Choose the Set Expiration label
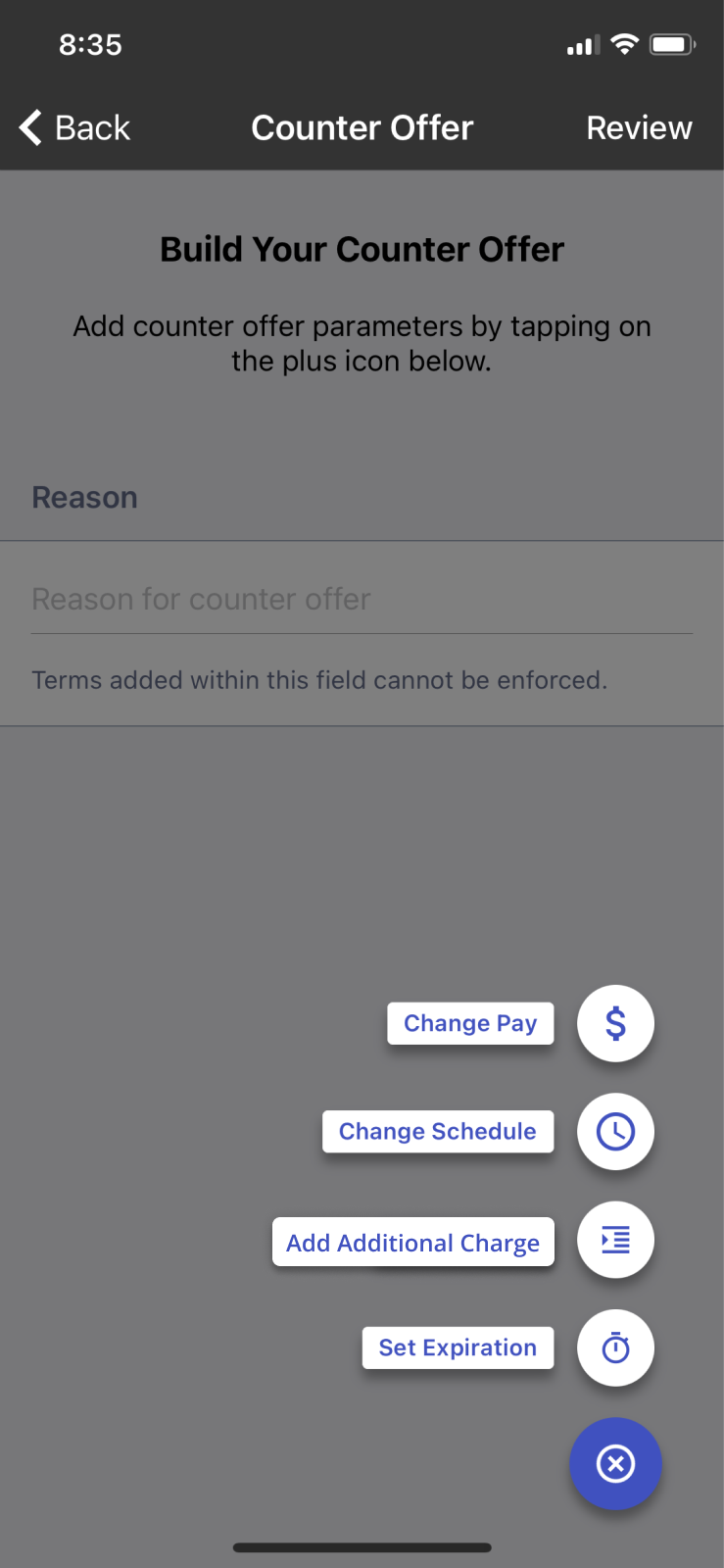The height and width of the screenshot is (1568, 724). pos(458,1347)
